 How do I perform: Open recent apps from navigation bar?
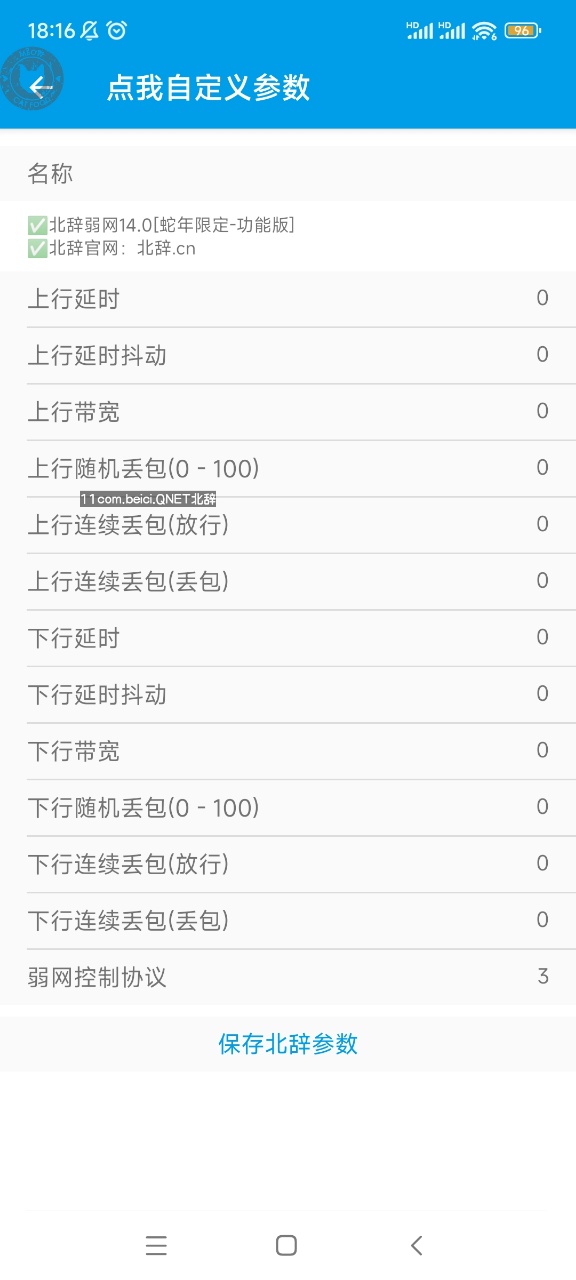point(156,1245)
